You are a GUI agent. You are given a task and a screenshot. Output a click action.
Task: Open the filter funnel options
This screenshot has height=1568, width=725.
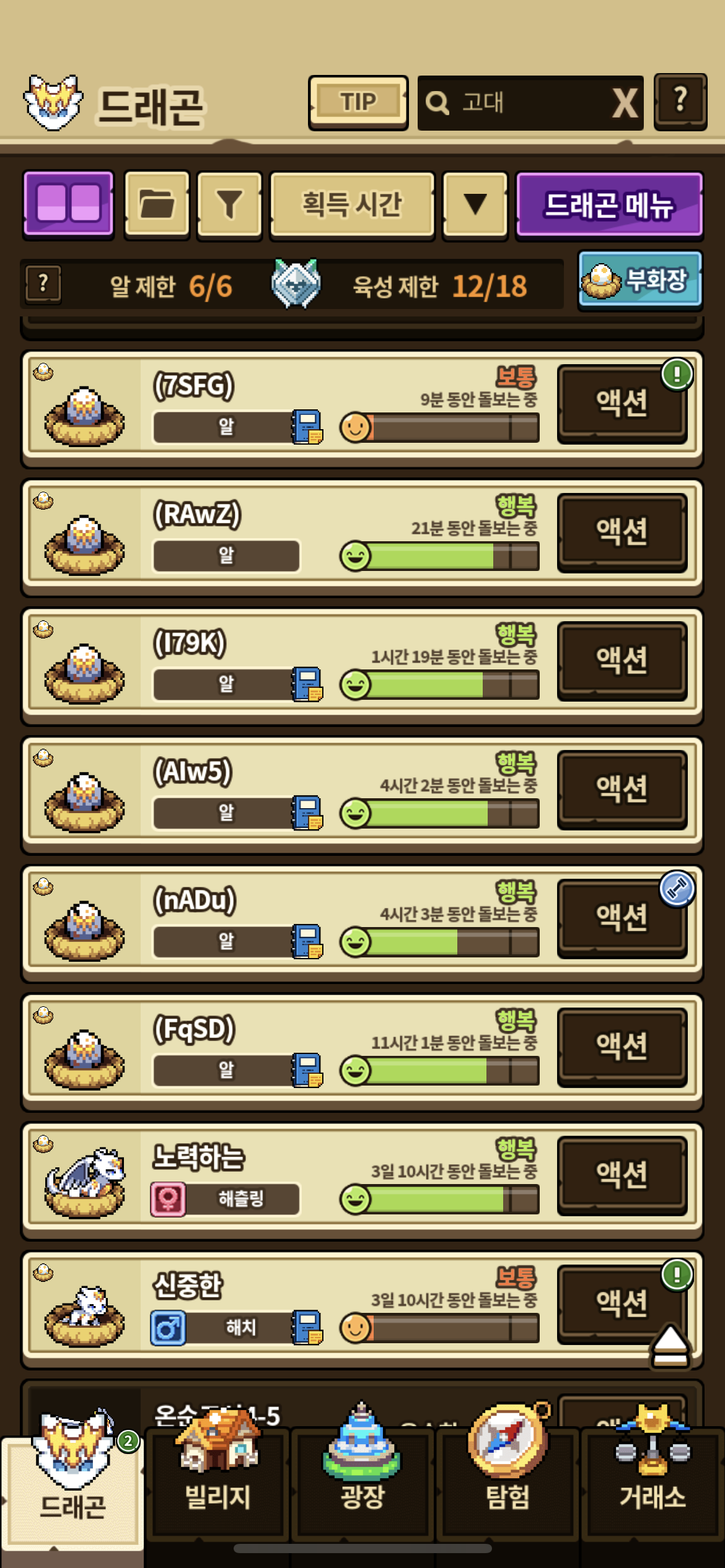pyautogui.click(x=229, y=204)
